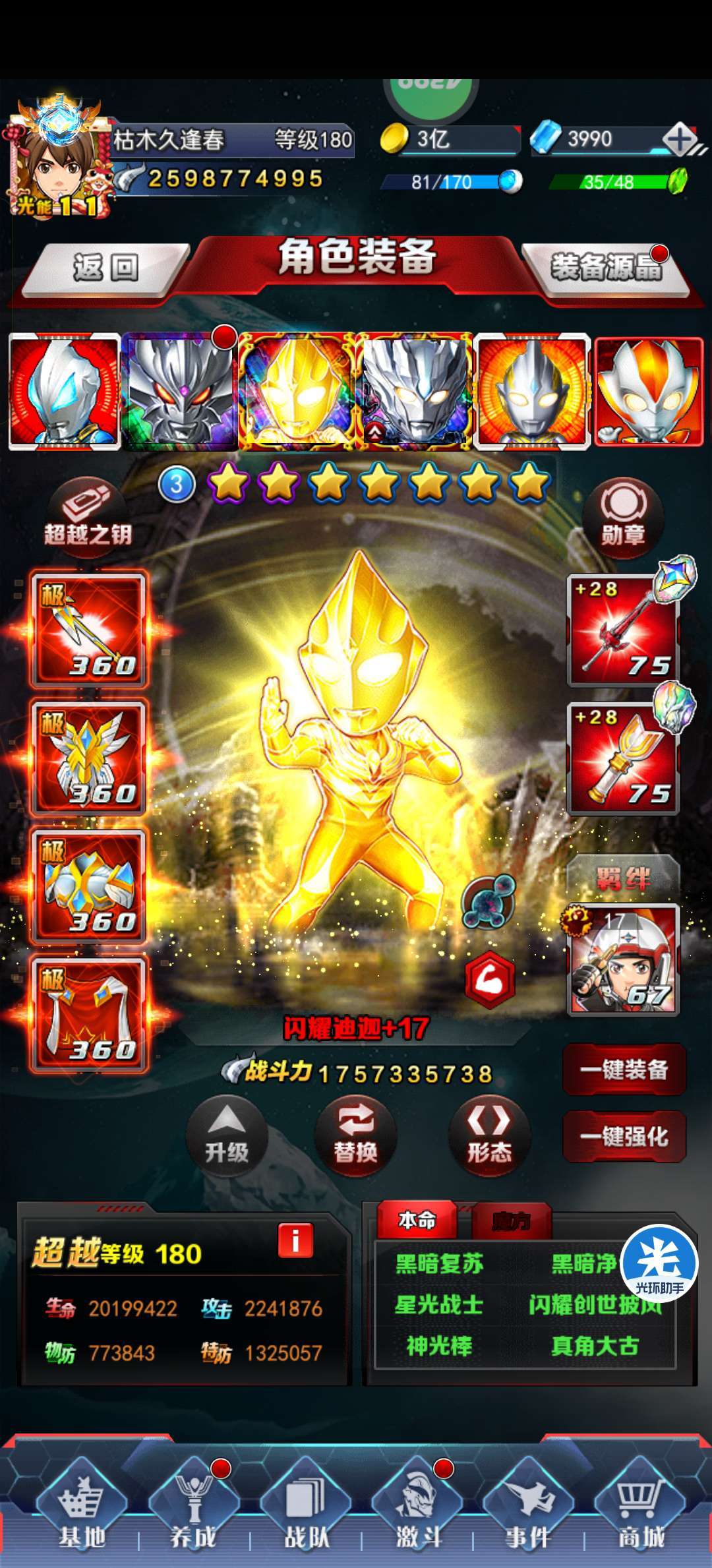Screen dimensions: 712x1568
Task: Switch to the 本命 tab
Action: pos(417,1221)
